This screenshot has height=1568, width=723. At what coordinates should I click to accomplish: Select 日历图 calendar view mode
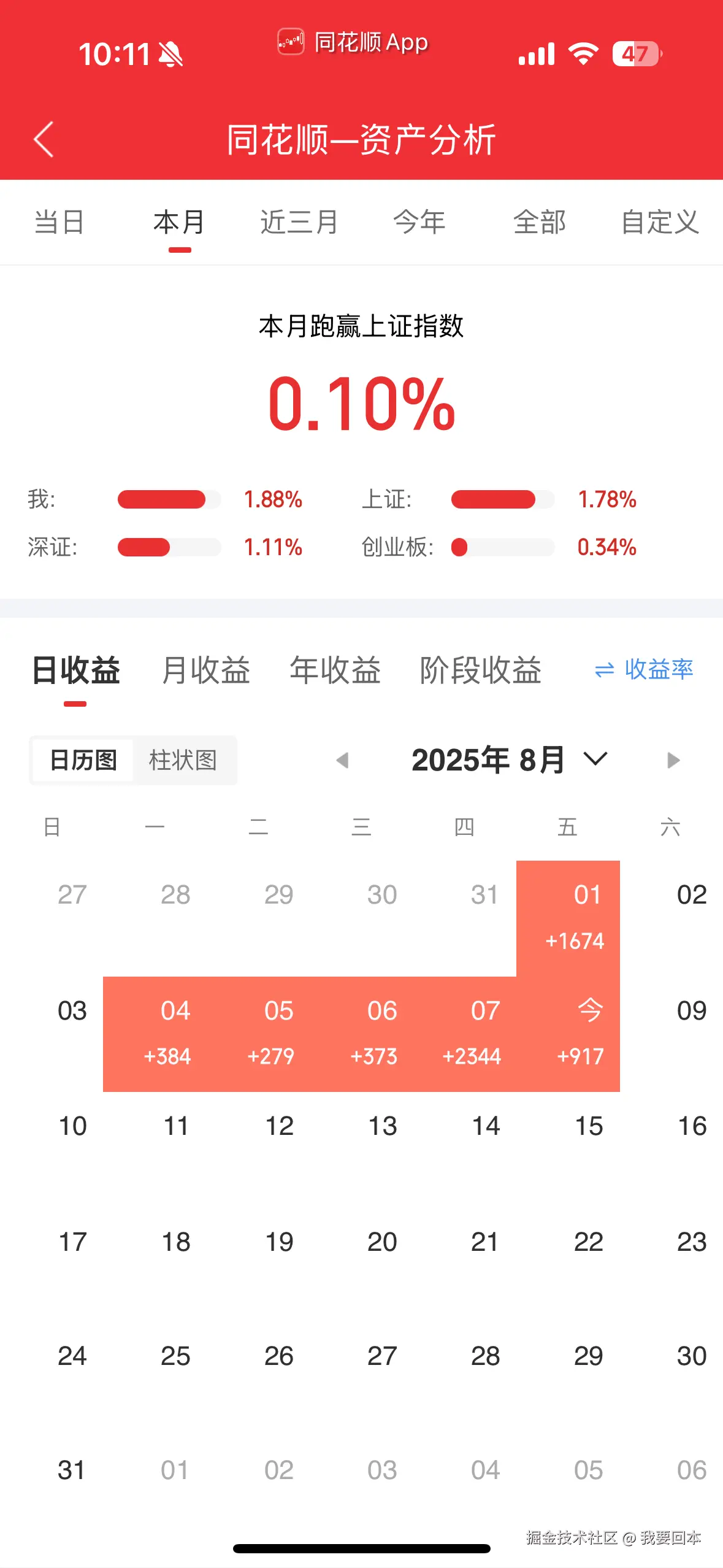83,761
